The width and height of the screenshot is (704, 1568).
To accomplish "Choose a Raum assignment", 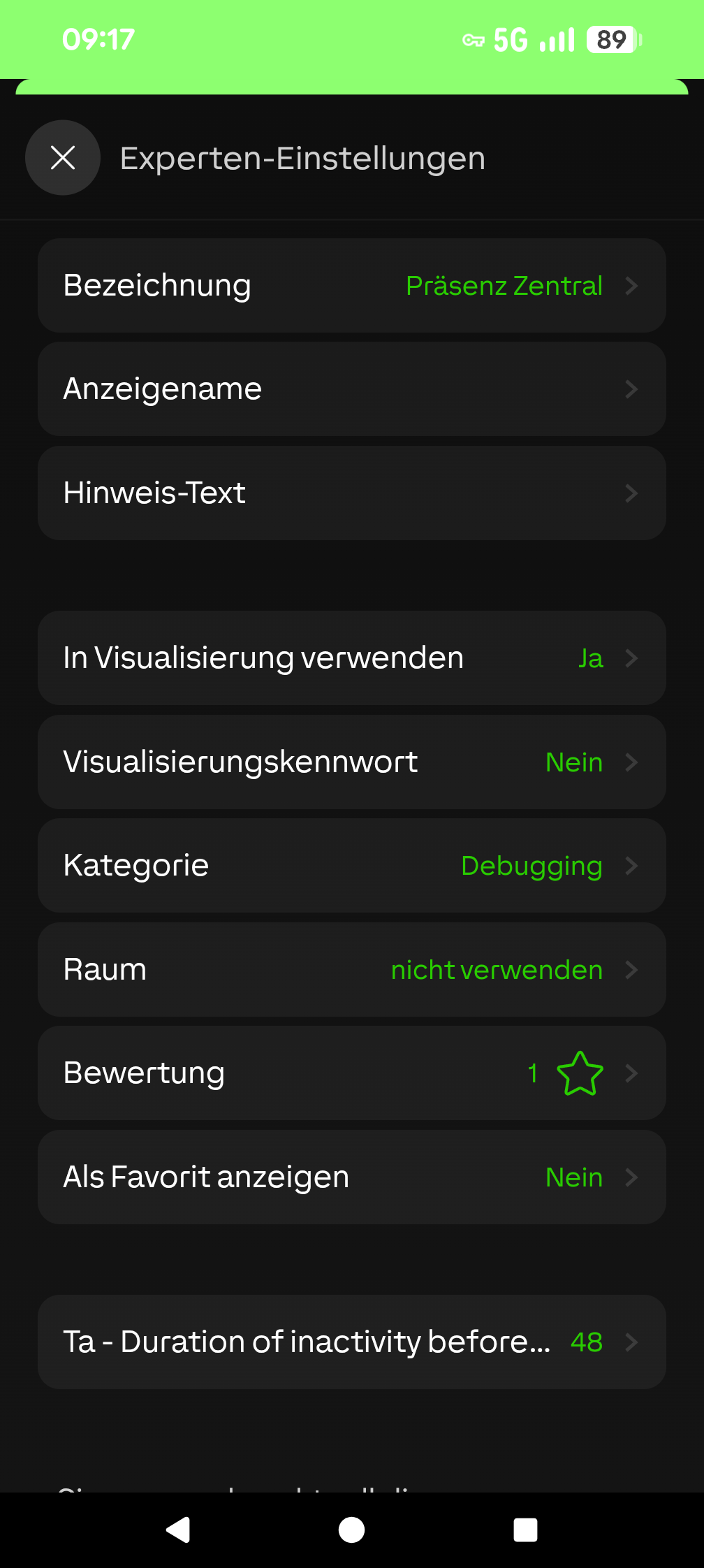I will 351,970.
